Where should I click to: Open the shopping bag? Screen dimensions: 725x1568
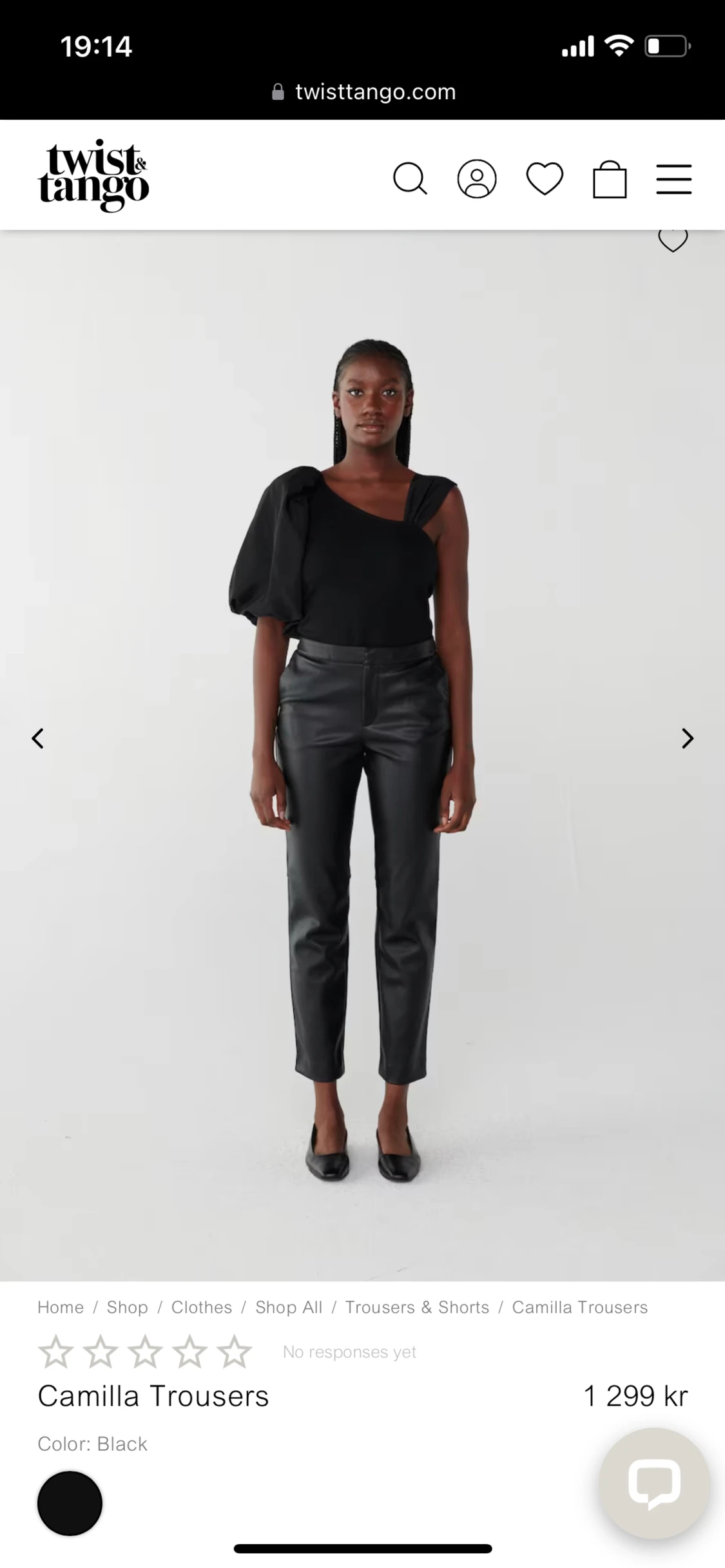pos(610,178)
